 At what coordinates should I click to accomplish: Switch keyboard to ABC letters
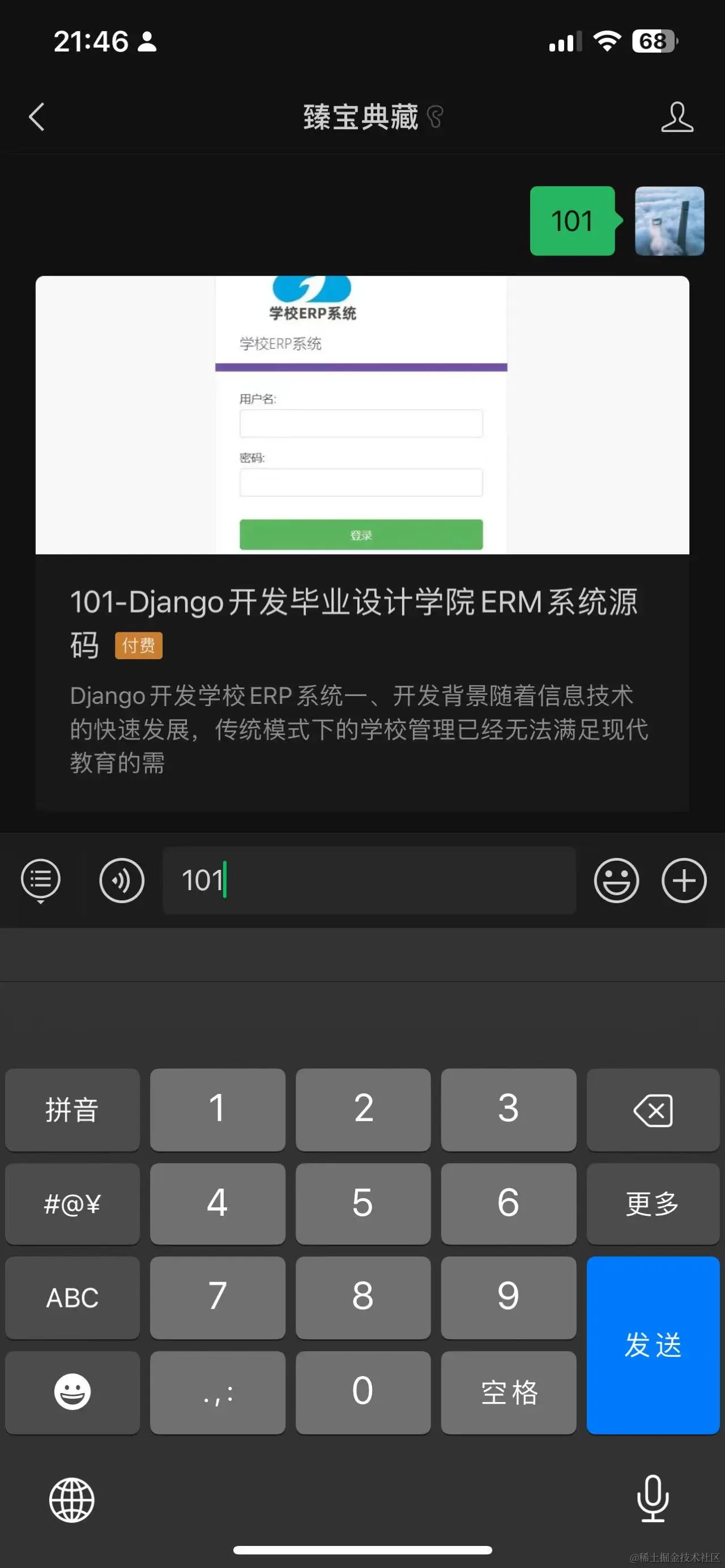(72, 1297)
